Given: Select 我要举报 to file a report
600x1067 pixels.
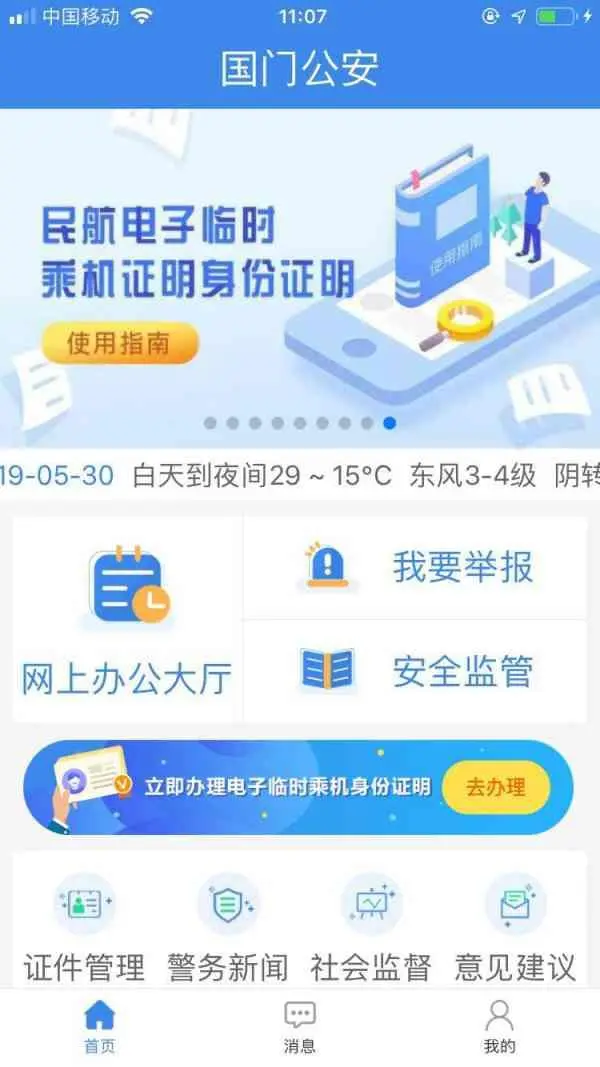Looking at the screenshot, I should (x=415, y=568).
